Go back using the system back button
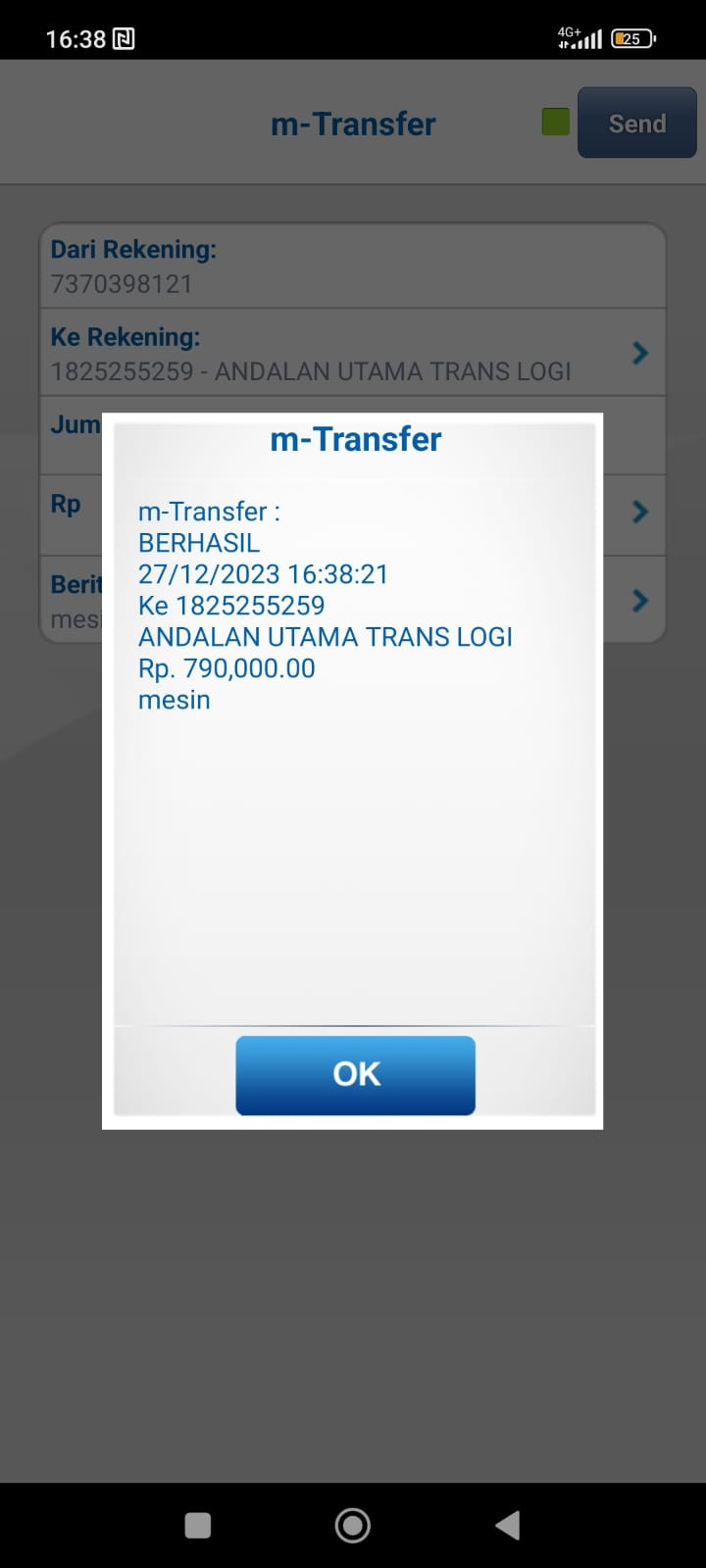Viewport: 706px width, 1568px height. point(507,1525)
